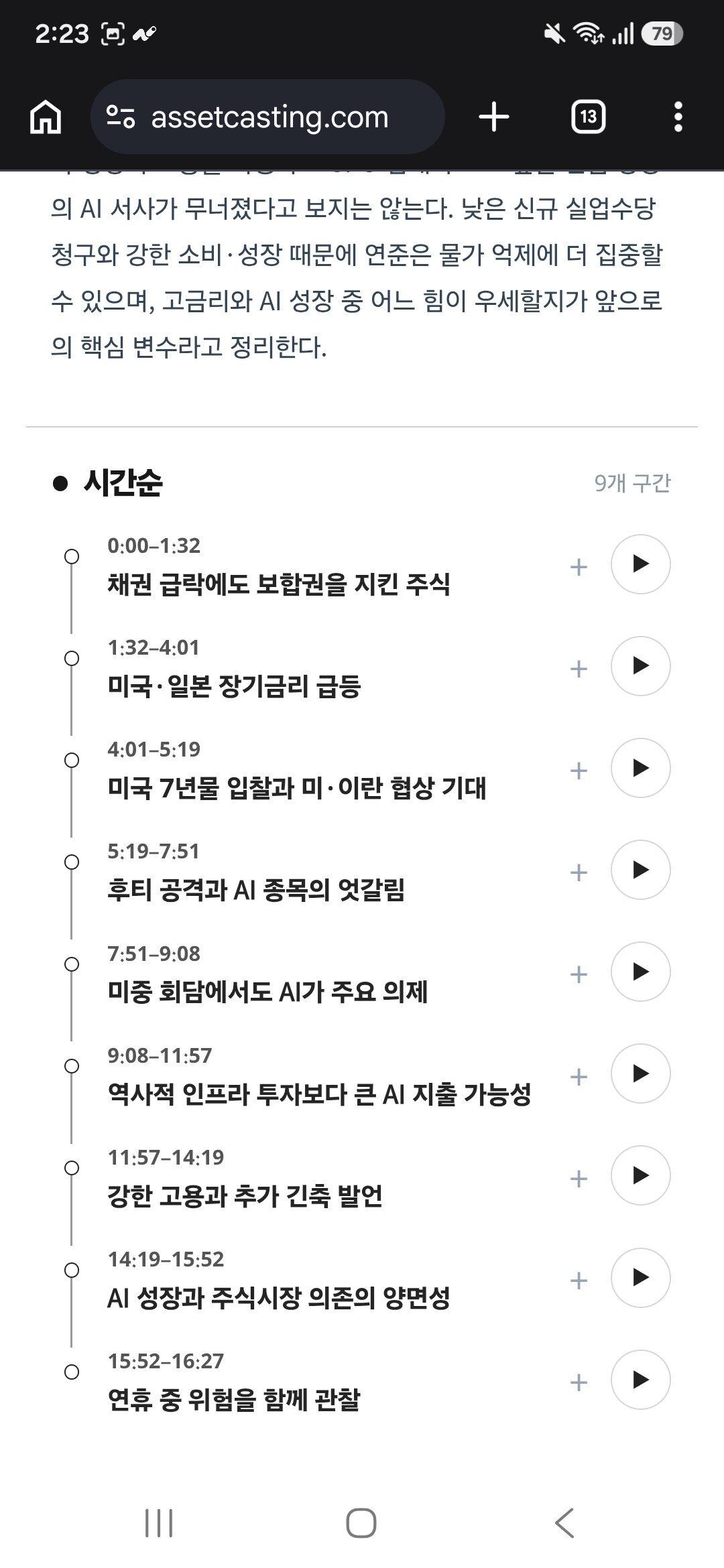
Task: Play the 0:00–1:32 segment
Action: coord(641,564)
